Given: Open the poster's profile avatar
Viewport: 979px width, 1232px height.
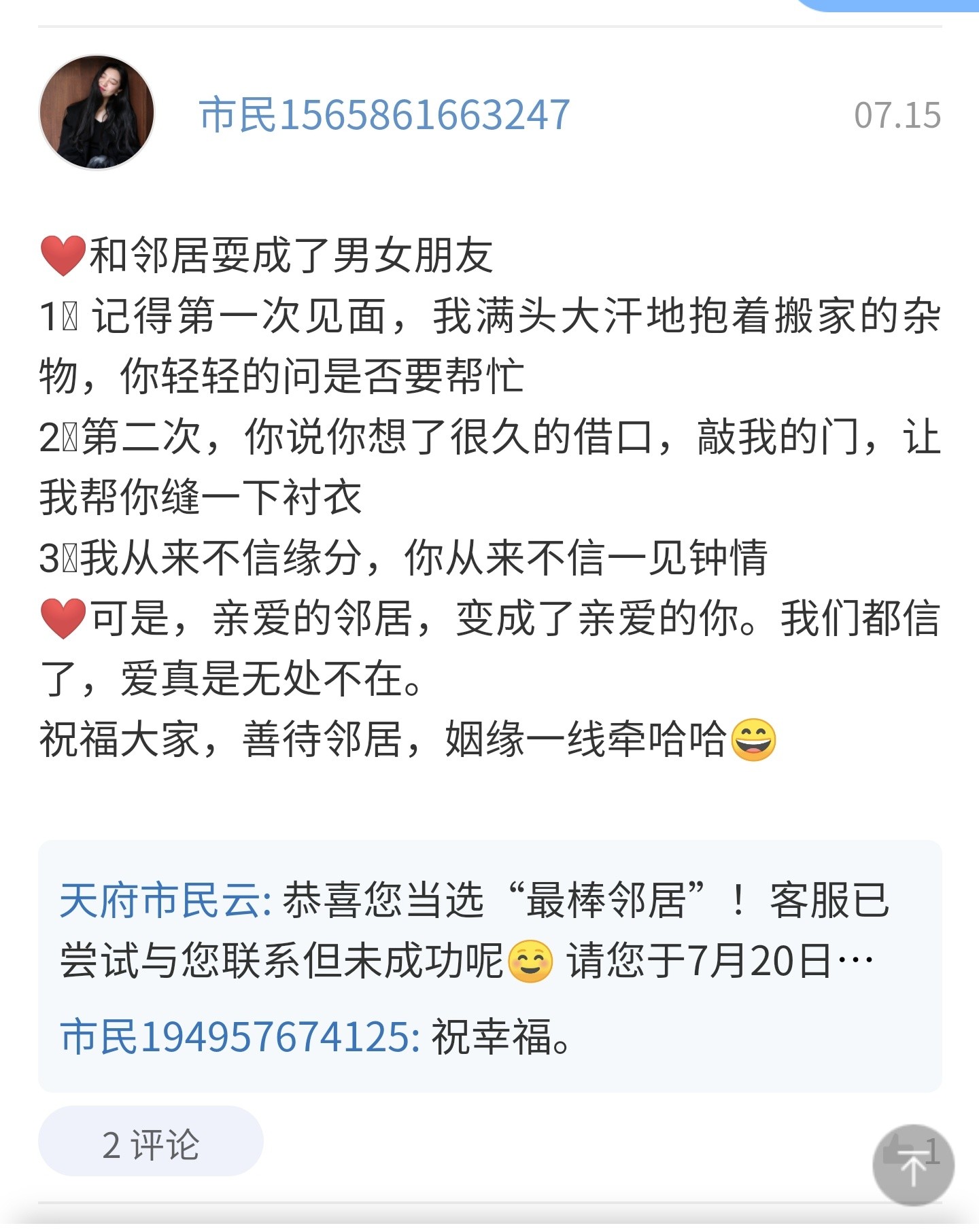Looking at the screenshot, I should 97,112.
